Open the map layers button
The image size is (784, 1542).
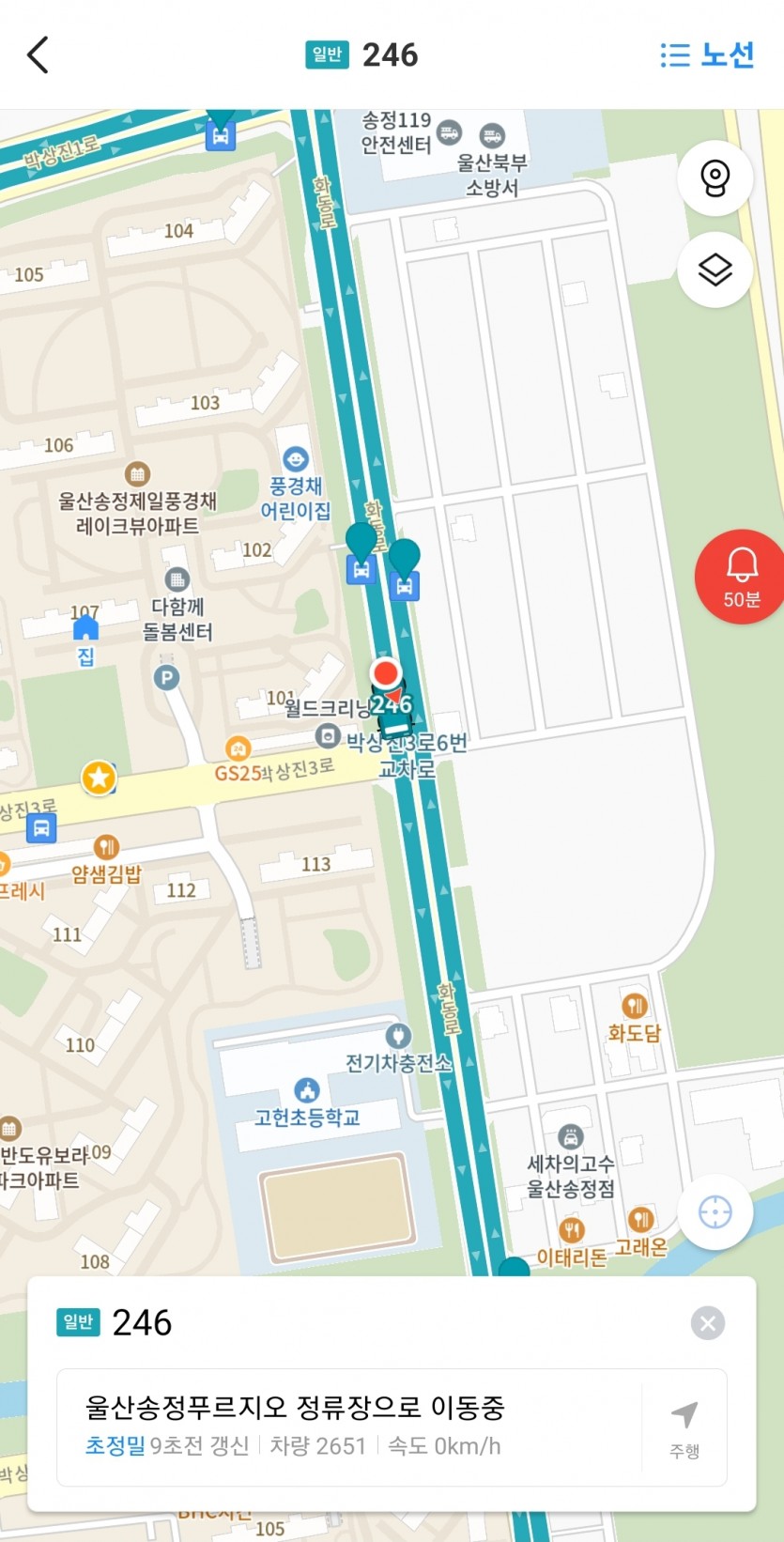715,270
